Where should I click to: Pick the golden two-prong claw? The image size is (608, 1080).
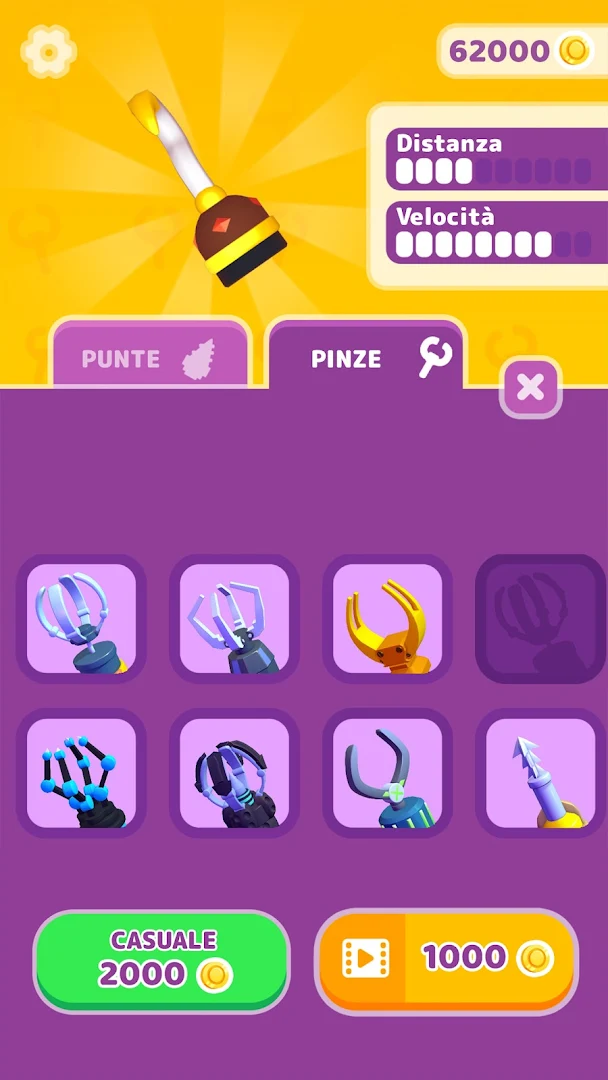(387, 619)
